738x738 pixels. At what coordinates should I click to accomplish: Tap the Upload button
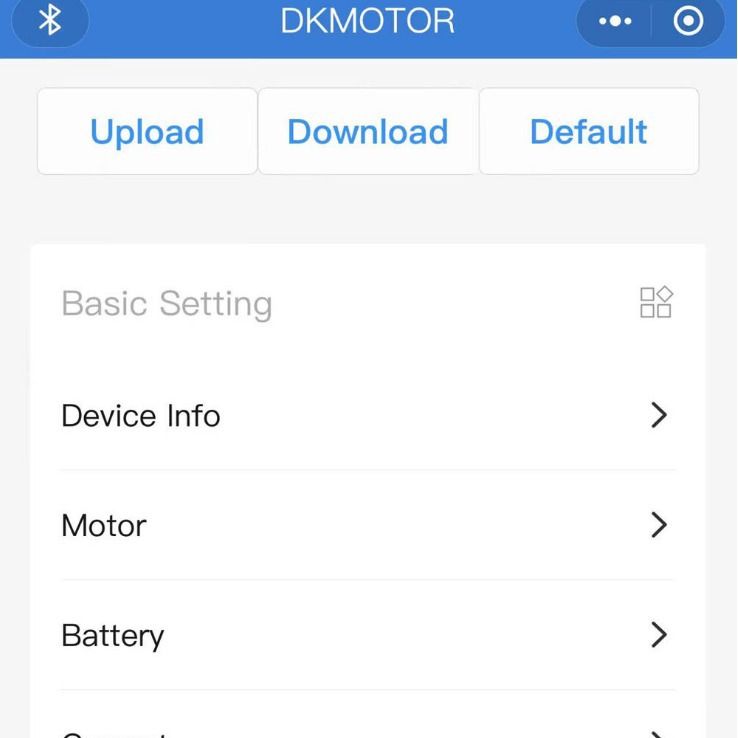147,132
